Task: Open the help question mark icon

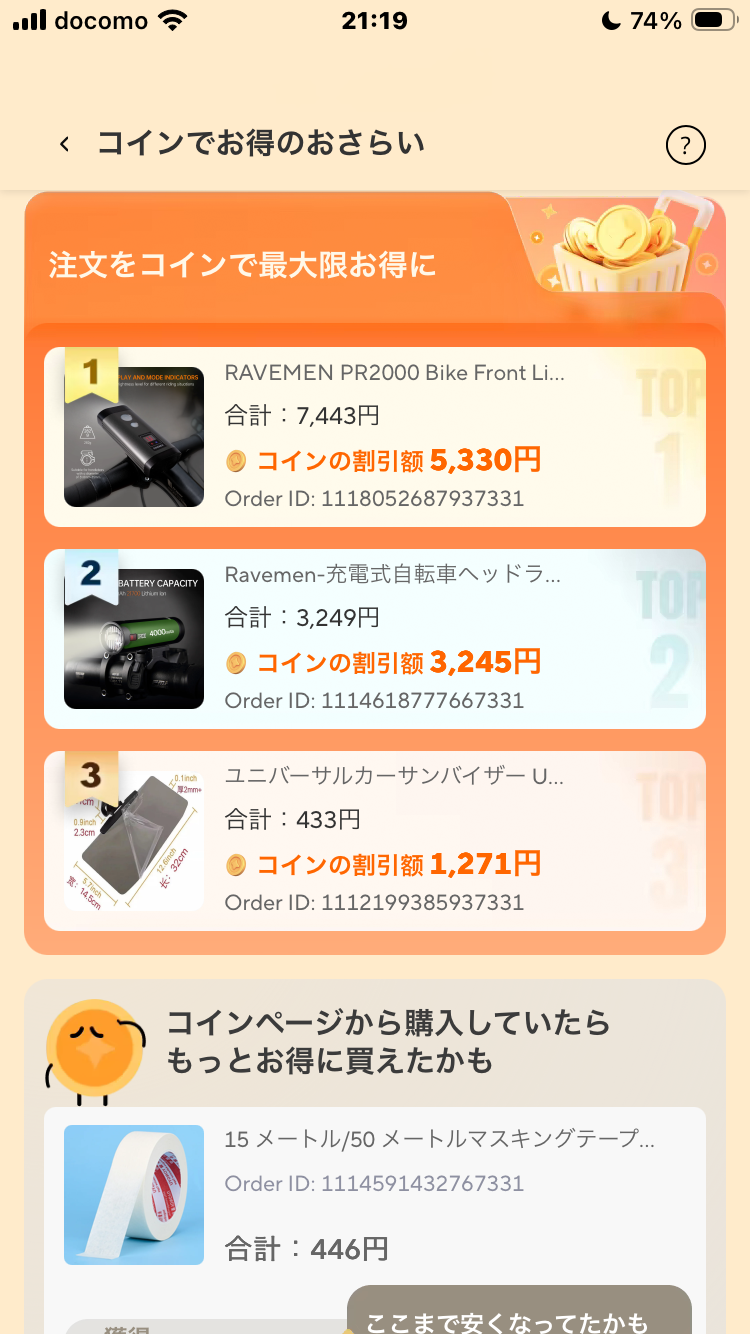Action: click(x=686, y=146)
